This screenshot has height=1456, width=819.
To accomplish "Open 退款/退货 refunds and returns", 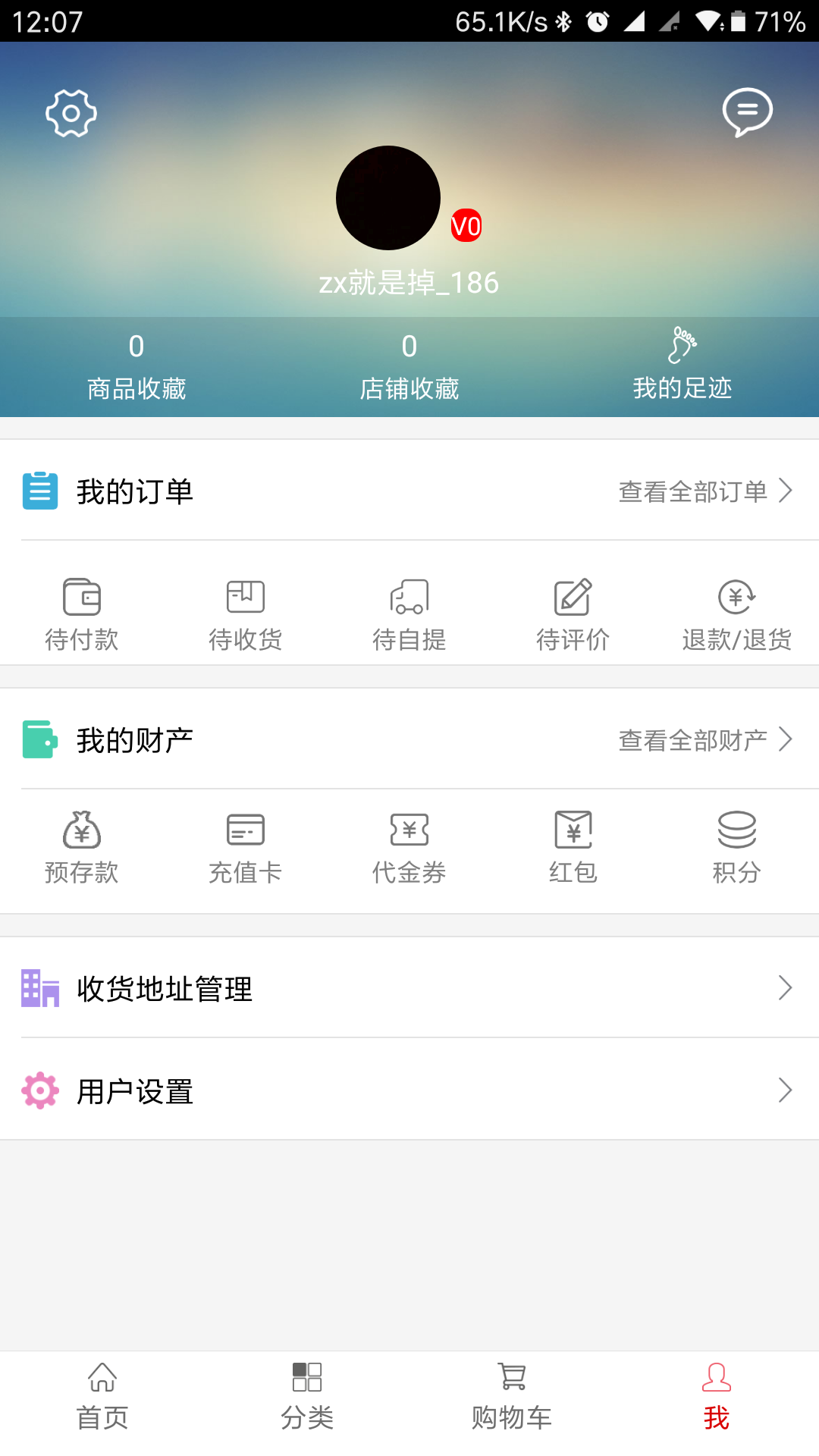I will coord(737,614).
